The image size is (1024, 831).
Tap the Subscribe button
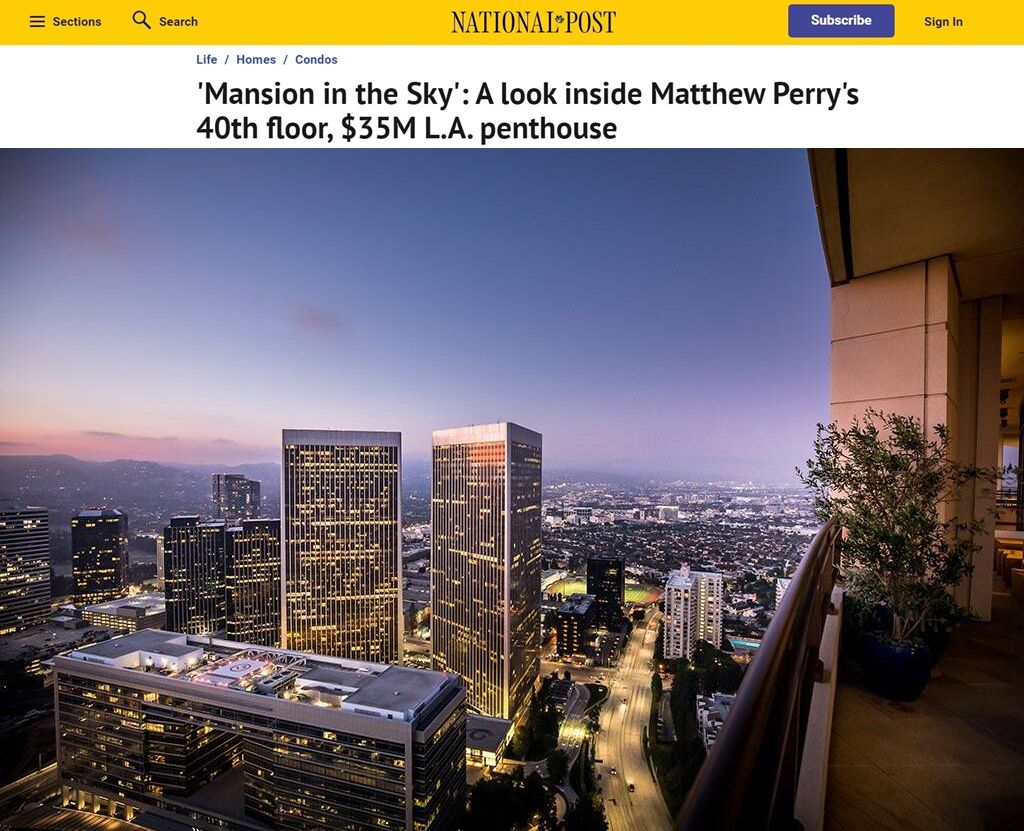click(x=840, y=21)
